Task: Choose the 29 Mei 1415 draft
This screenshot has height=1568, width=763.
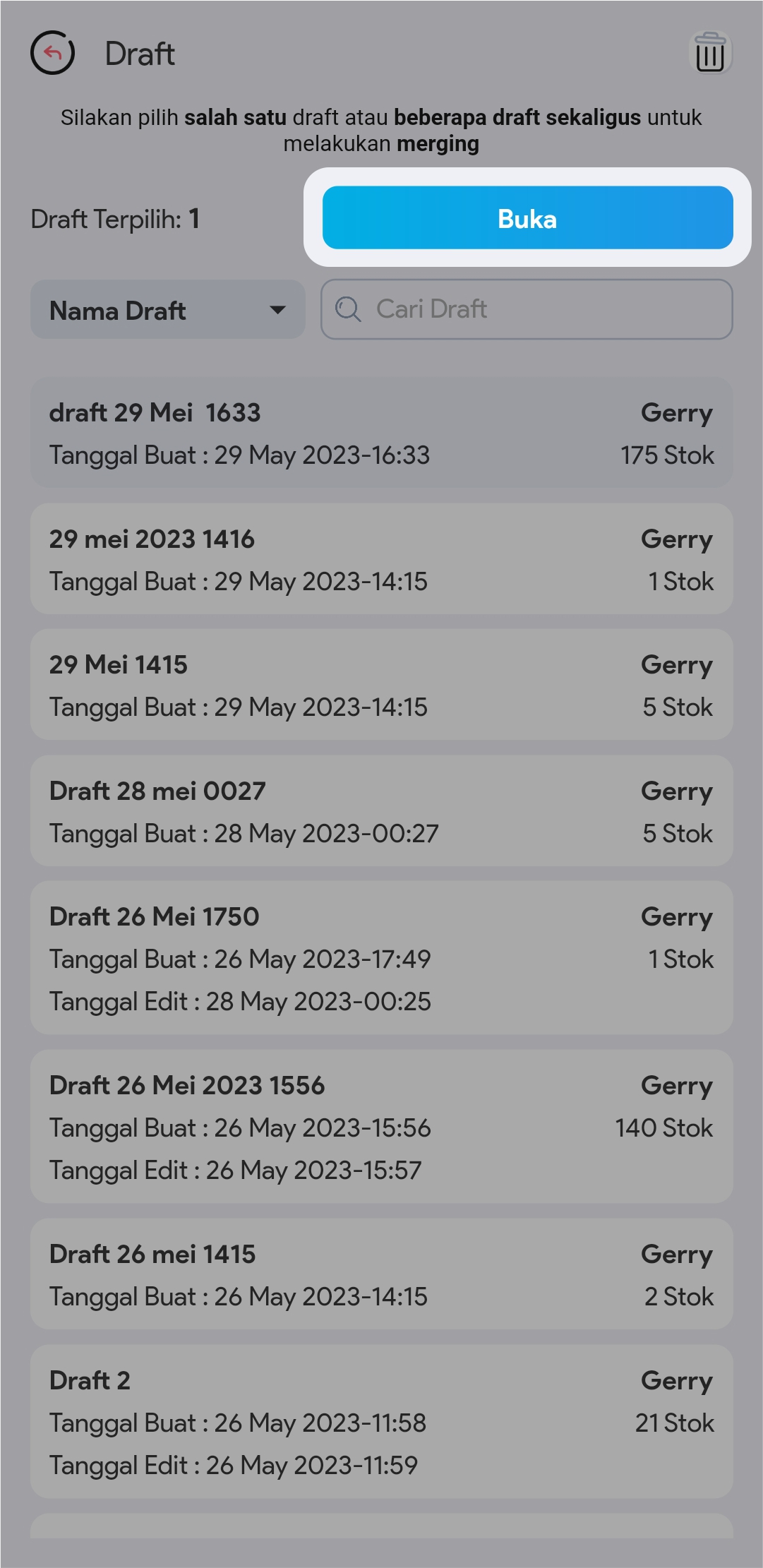Action: [x=381, y=685]
